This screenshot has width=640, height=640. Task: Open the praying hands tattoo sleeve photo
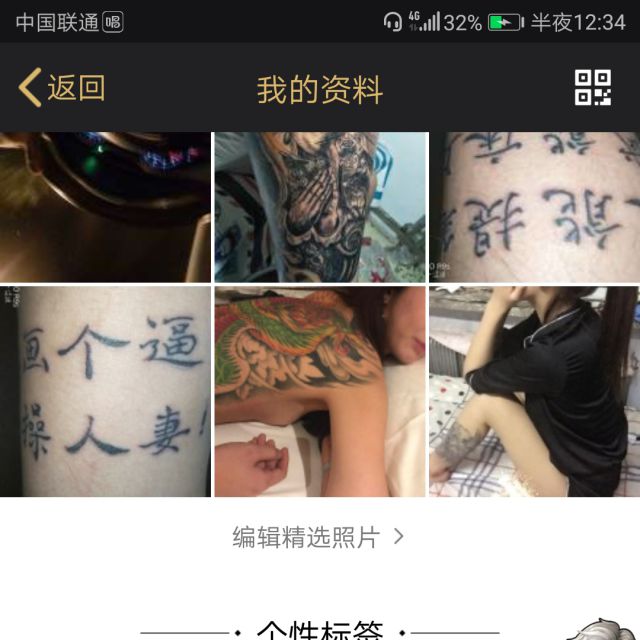tap(320, 207)
